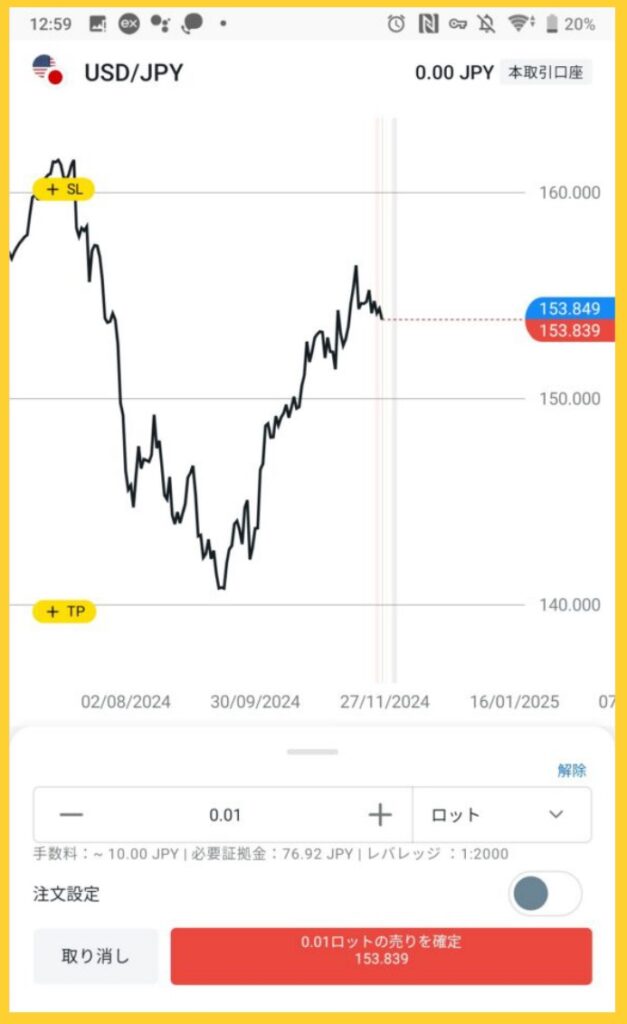Toggle the 注文設定 switch
The width and height of the screenshot is (627, 1024).
(545, 893)
